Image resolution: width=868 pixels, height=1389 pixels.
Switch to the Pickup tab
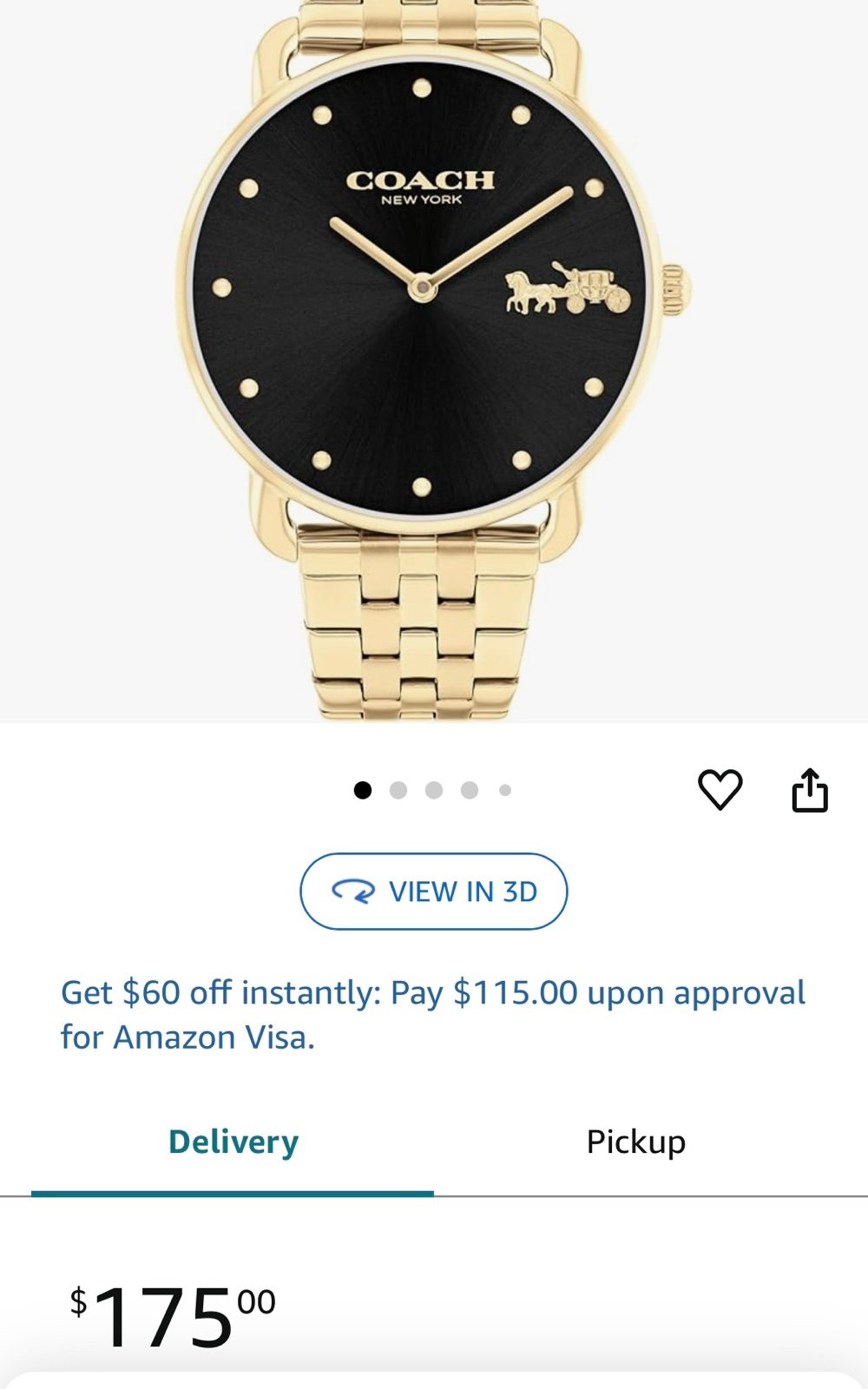(636, 1141)
